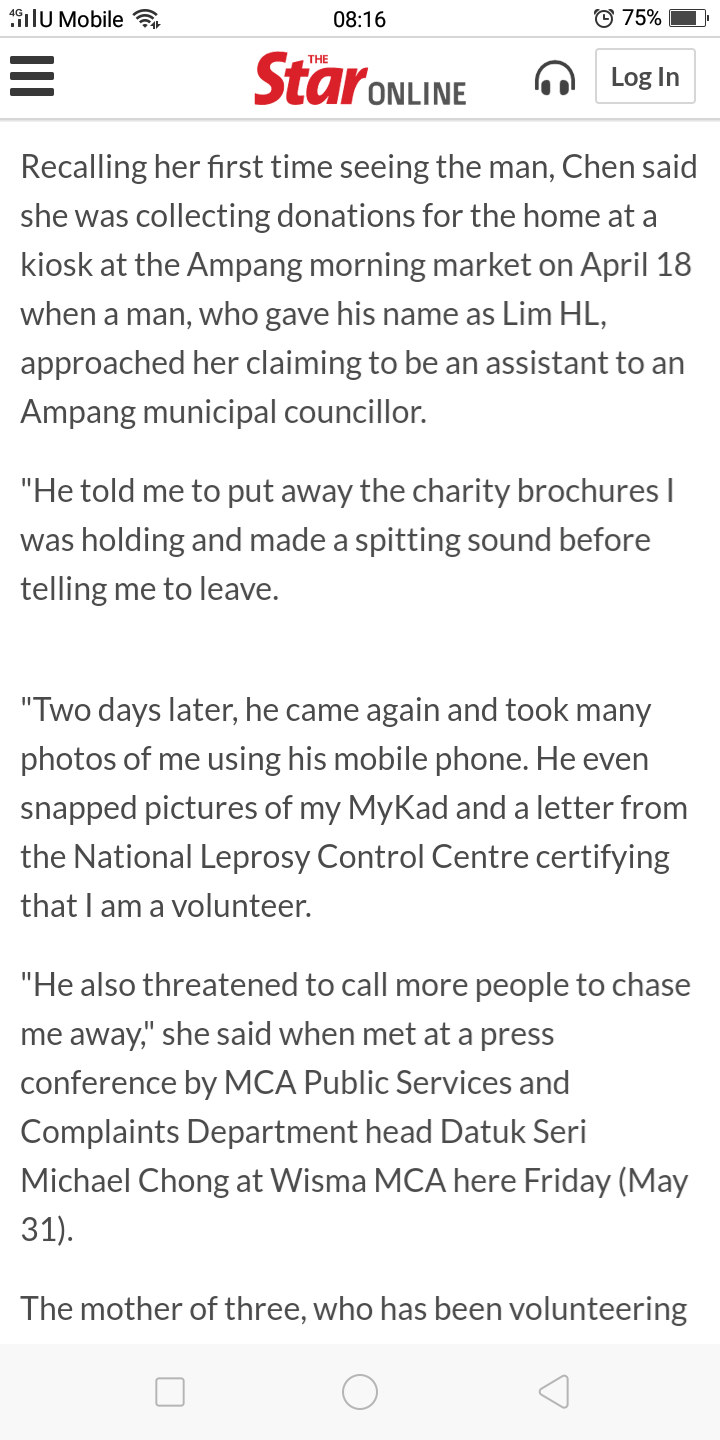Screen dimensions: 720x1440
Task: Go to The Star Online homepage
Action: [360, 80]
